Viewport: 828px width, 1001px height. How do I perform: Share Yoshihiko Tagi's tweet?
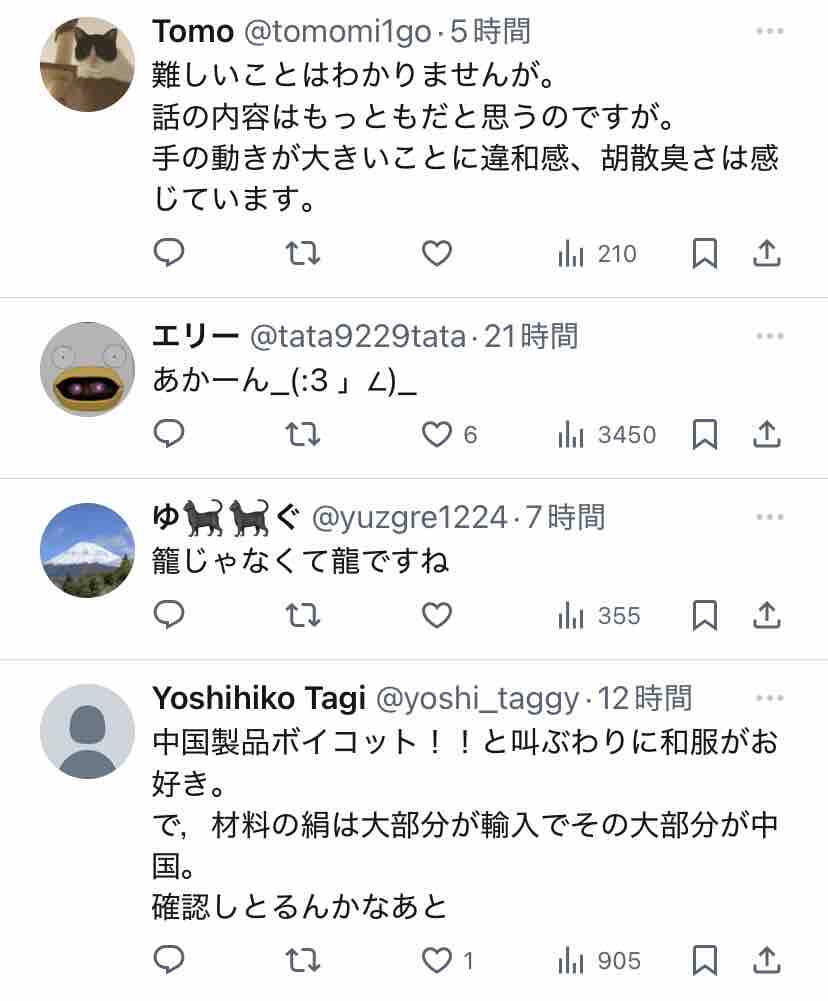[766, 960]
